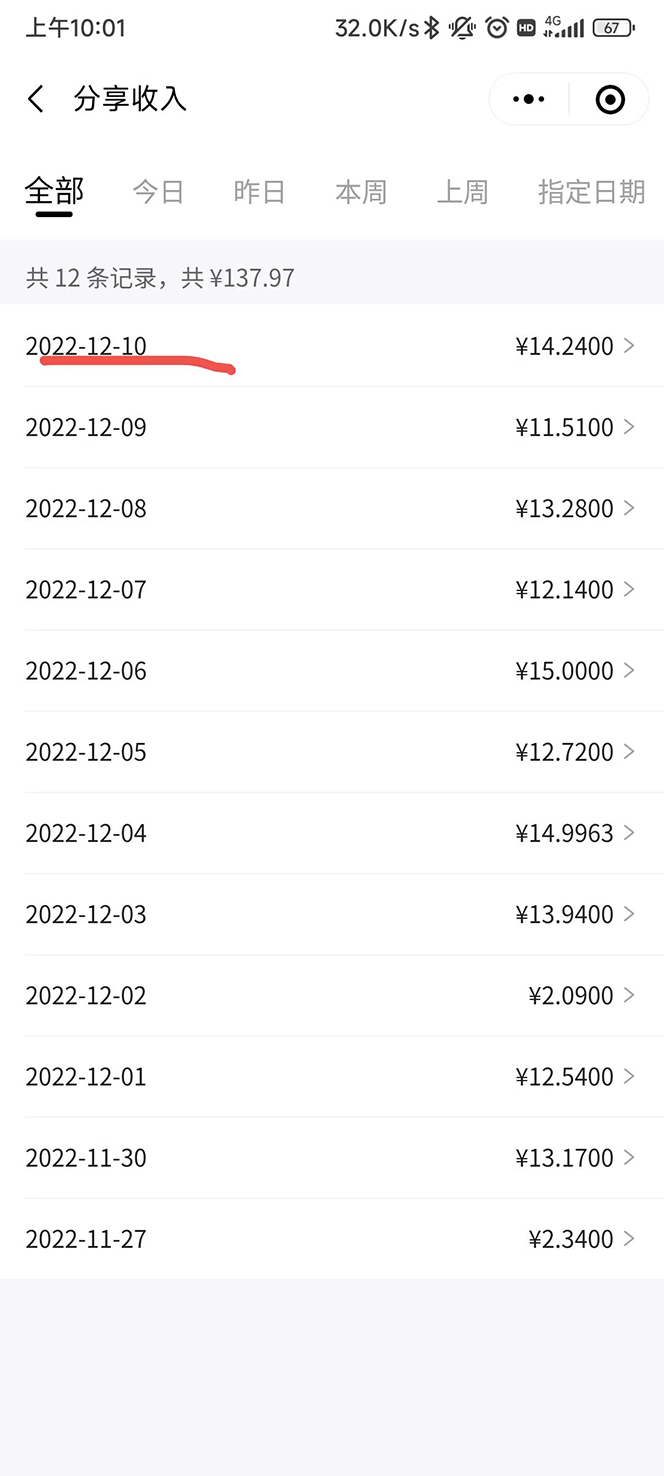Open the 2022-12-06 entry of ¥15.0000
Screen dimensions: 664x1476
click(x=332, y=670)
